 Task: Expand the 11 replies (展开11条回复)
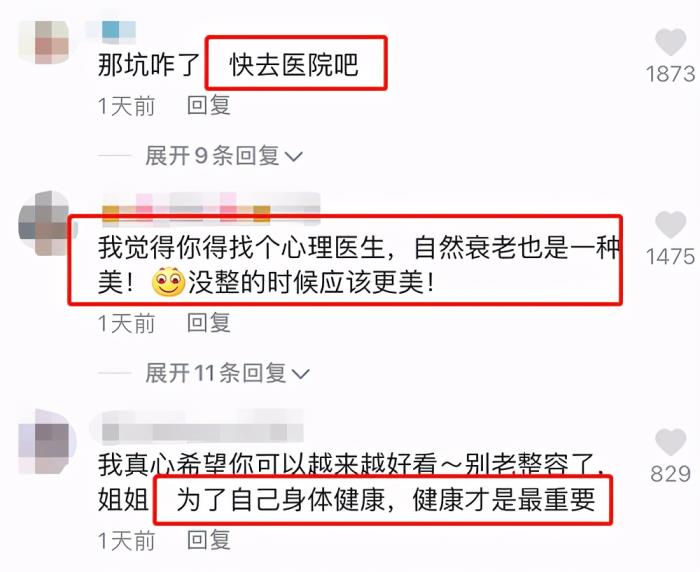click(224, 373)
